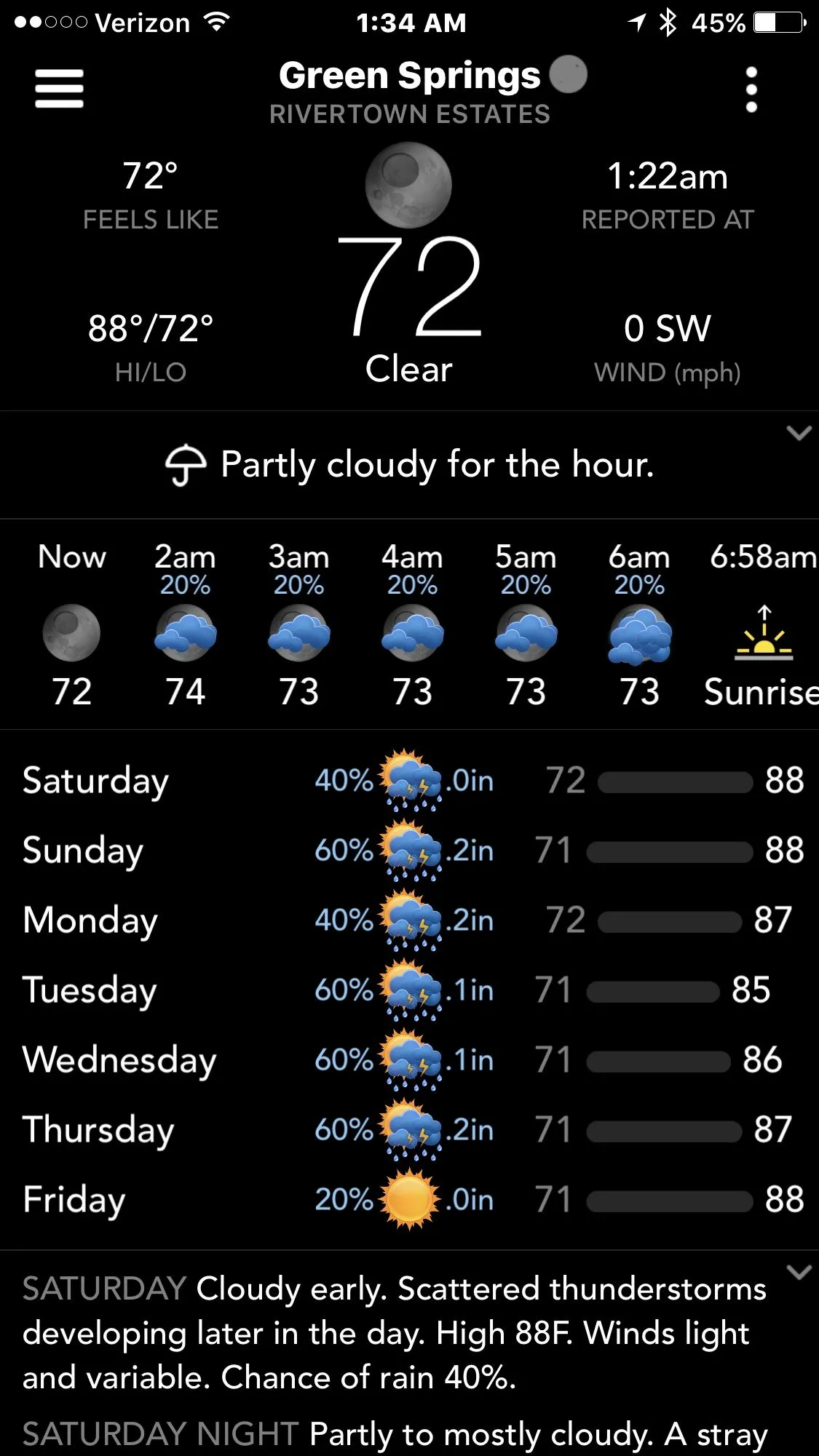Screen dimensions: 819x1456
Task: Expand the Partly cloudy hourly summary chevron
Action: tap(799, 434)
